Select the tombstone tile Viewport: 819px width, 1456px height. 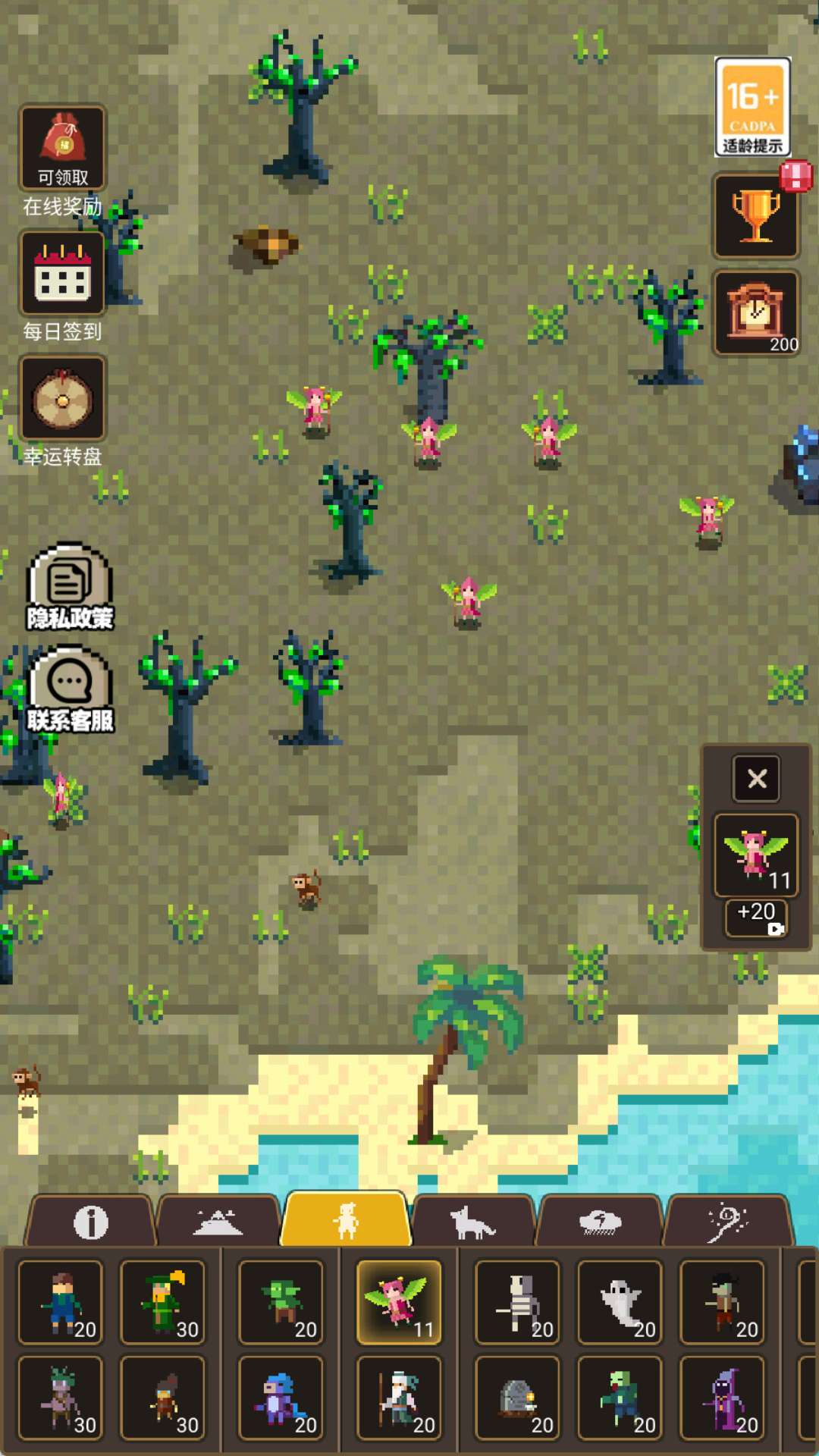tap(518, 1398)
